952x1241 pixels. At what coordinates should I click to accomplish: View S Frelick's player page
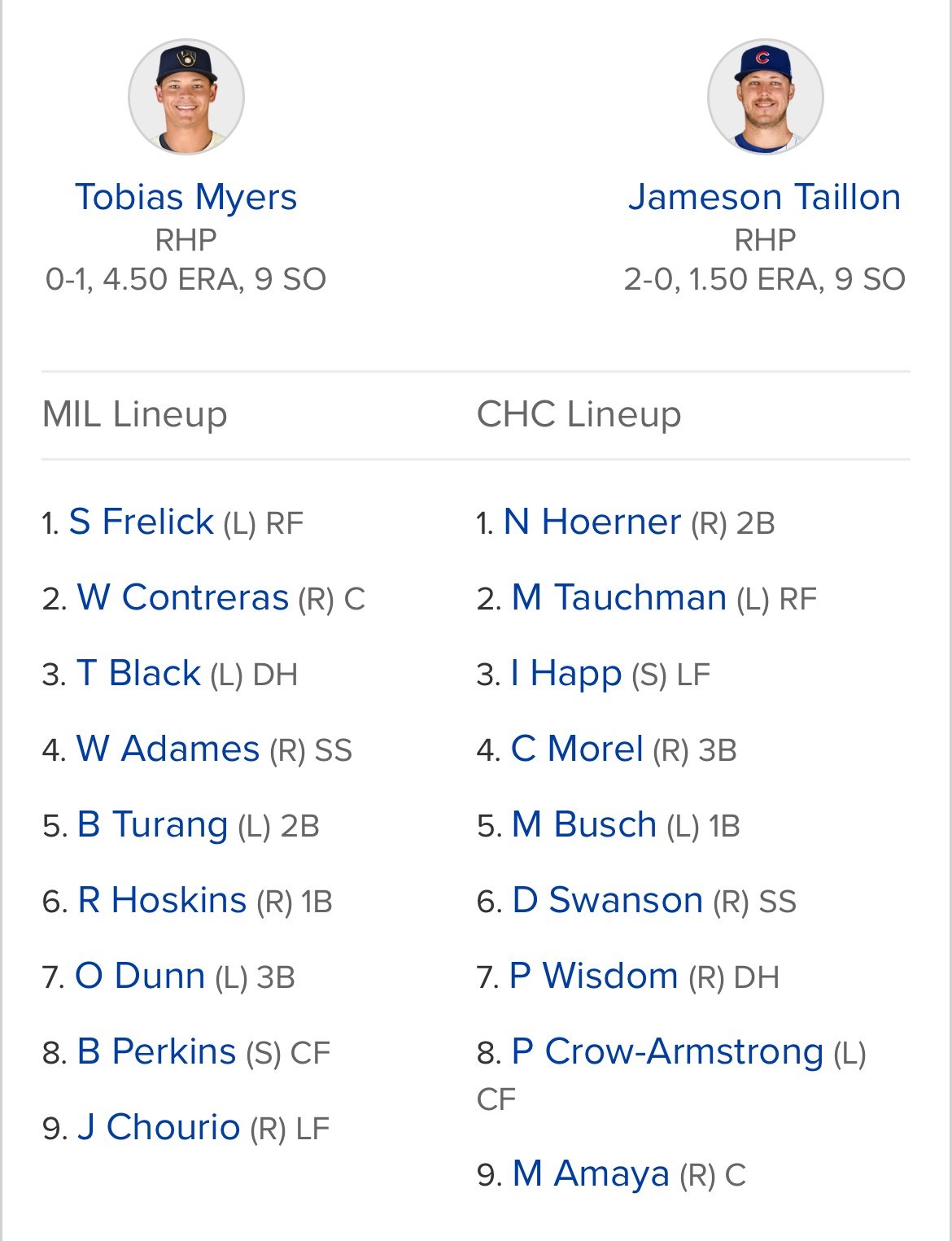tap(141, 522)
